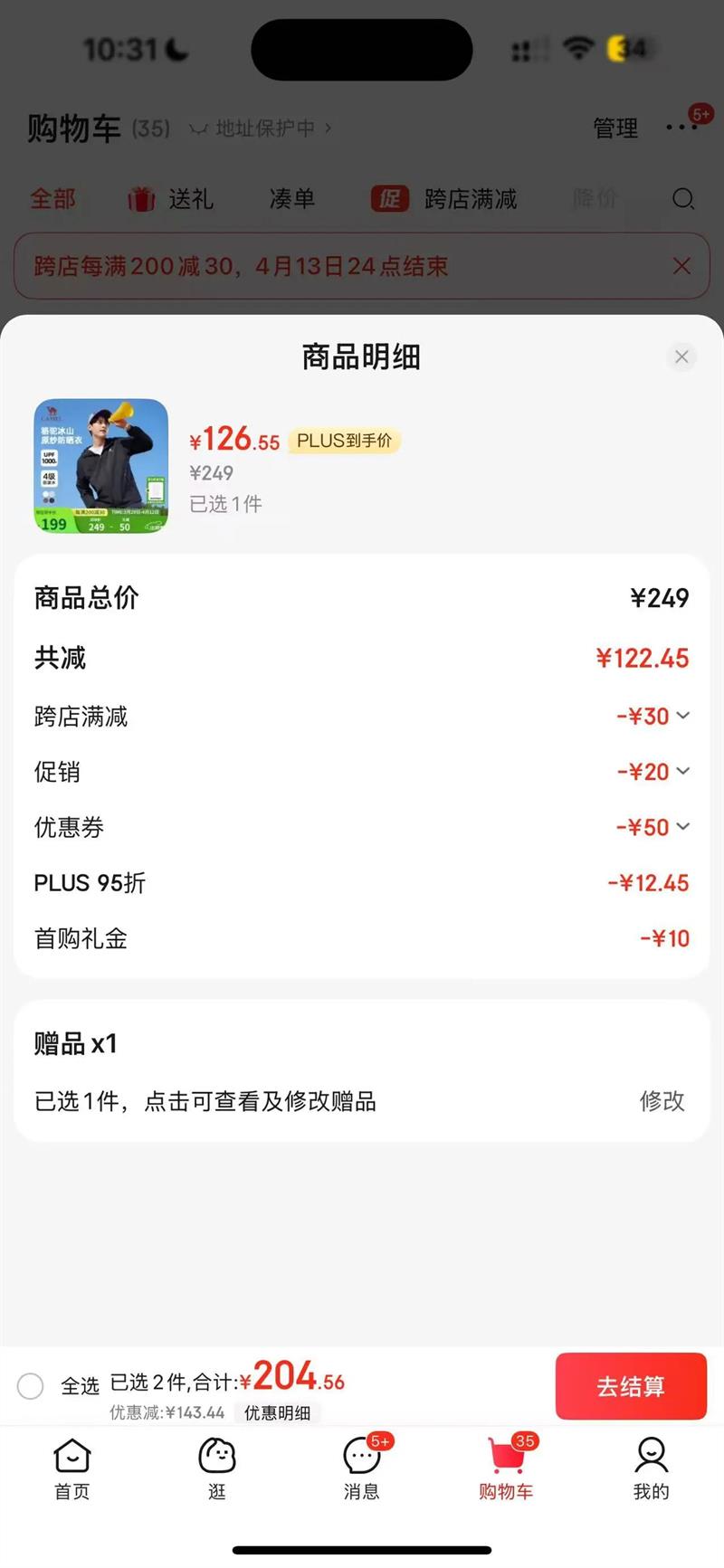Go to the 首页 home tab
This screenshot has height=1568, width=724.
[x=72, y=1469]
